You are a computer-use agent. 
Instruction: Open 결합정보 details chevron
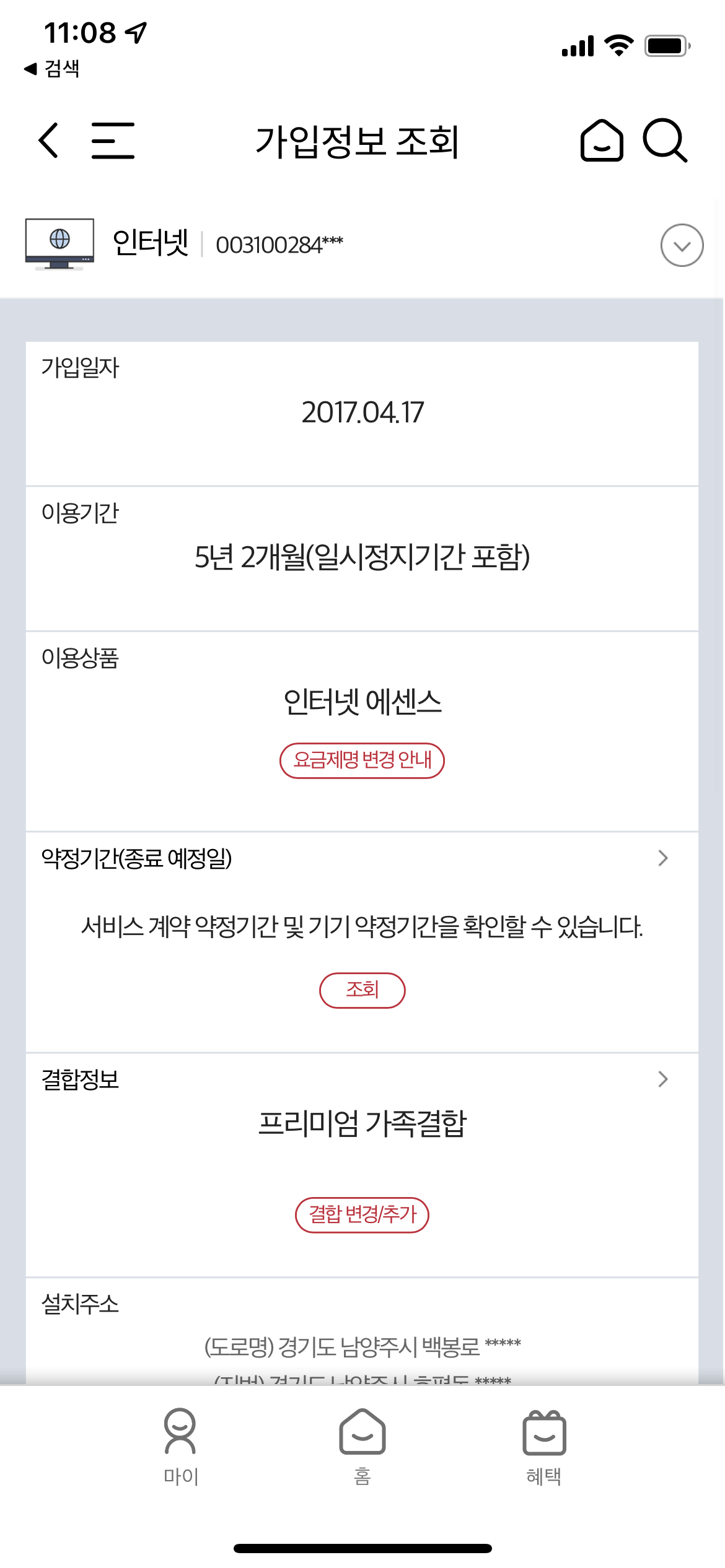pyautogui.click(x=662, y=1079)
